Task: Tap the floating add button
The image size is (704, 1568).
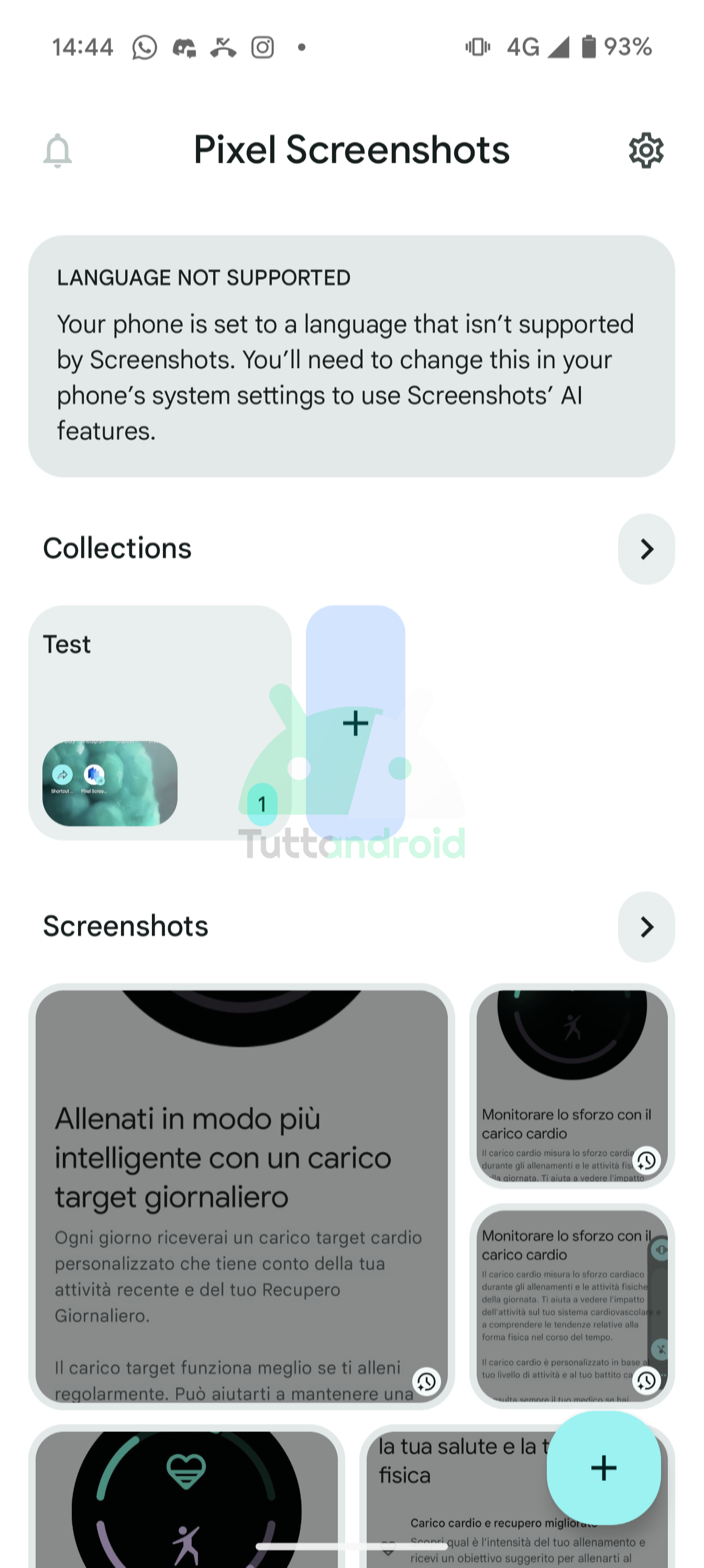Action: pos(603,1468)
